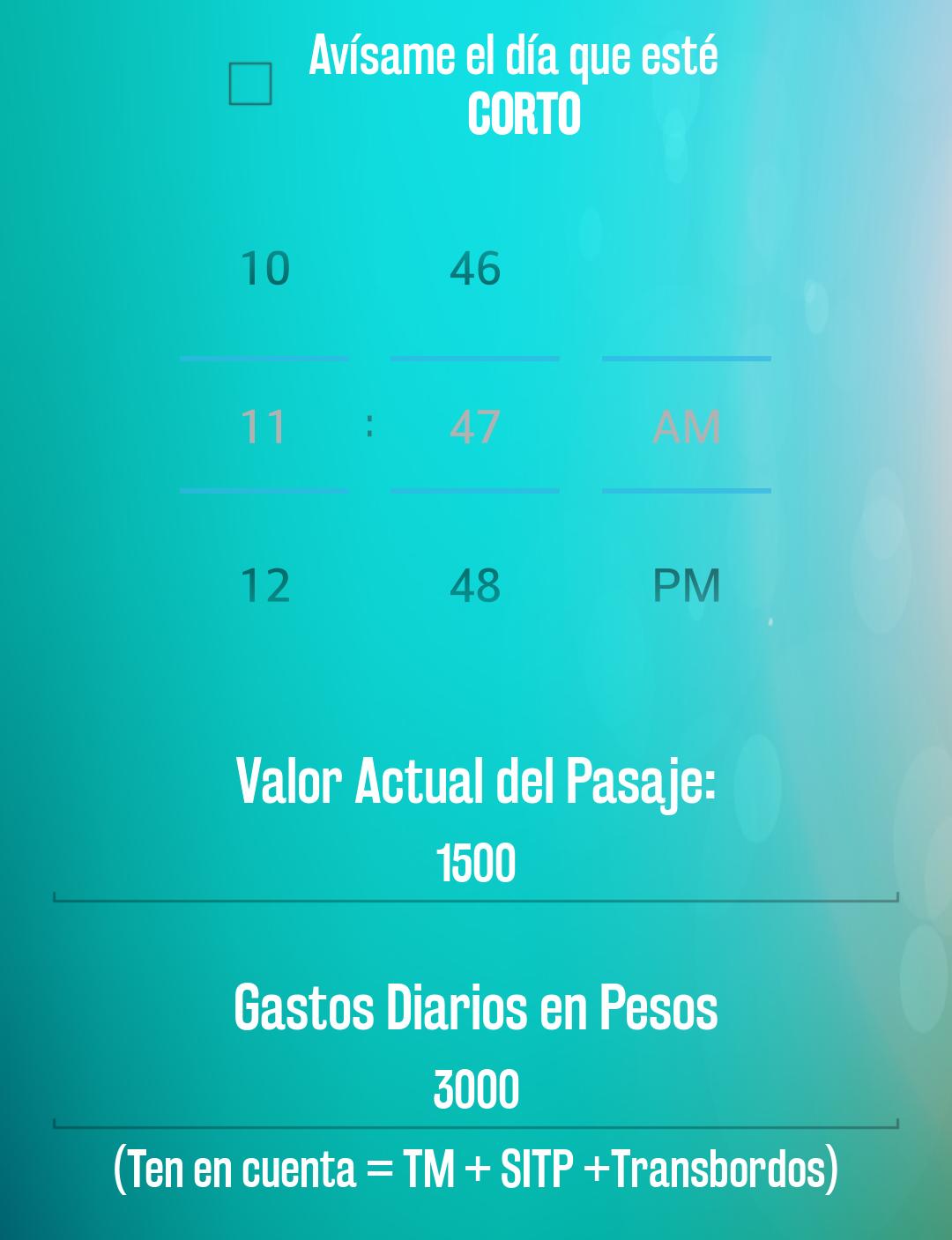Click the divider line above hour 11
Image resolution: width=952 pixels, height=1240 pixels.
[266, 359]
